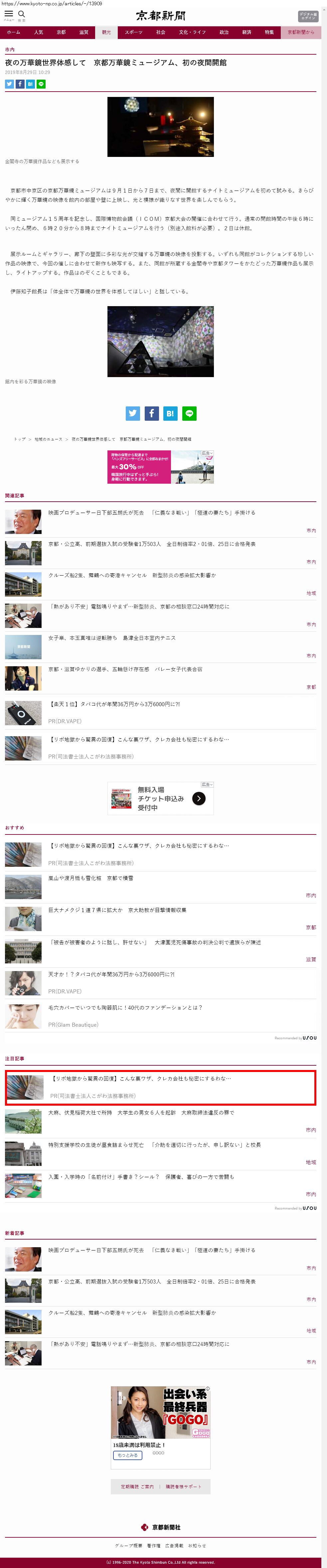Share via the large LINE button
The width and height of the screenshot is (327, 1568).
(189, 413)
